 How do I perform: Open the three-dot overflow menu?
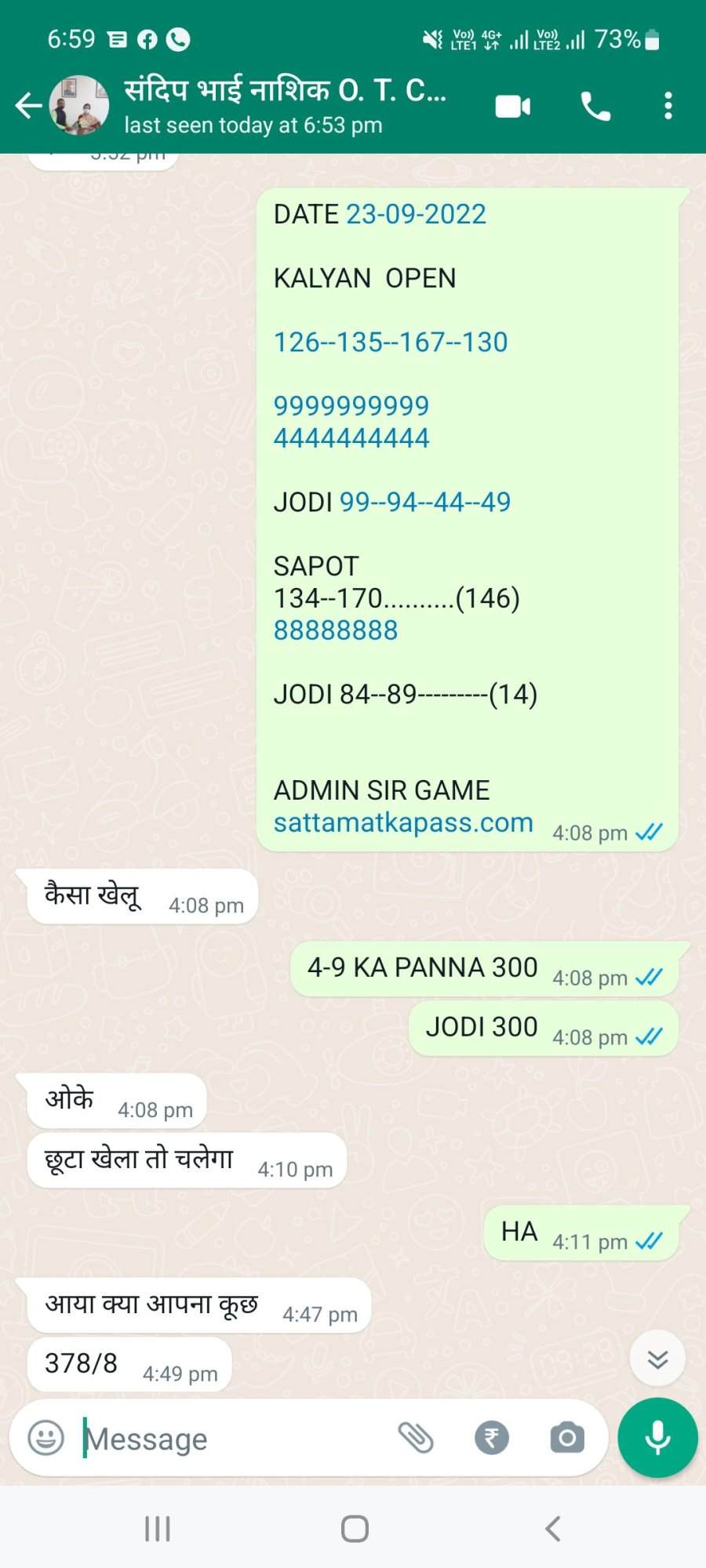click(x=668, y=106)
